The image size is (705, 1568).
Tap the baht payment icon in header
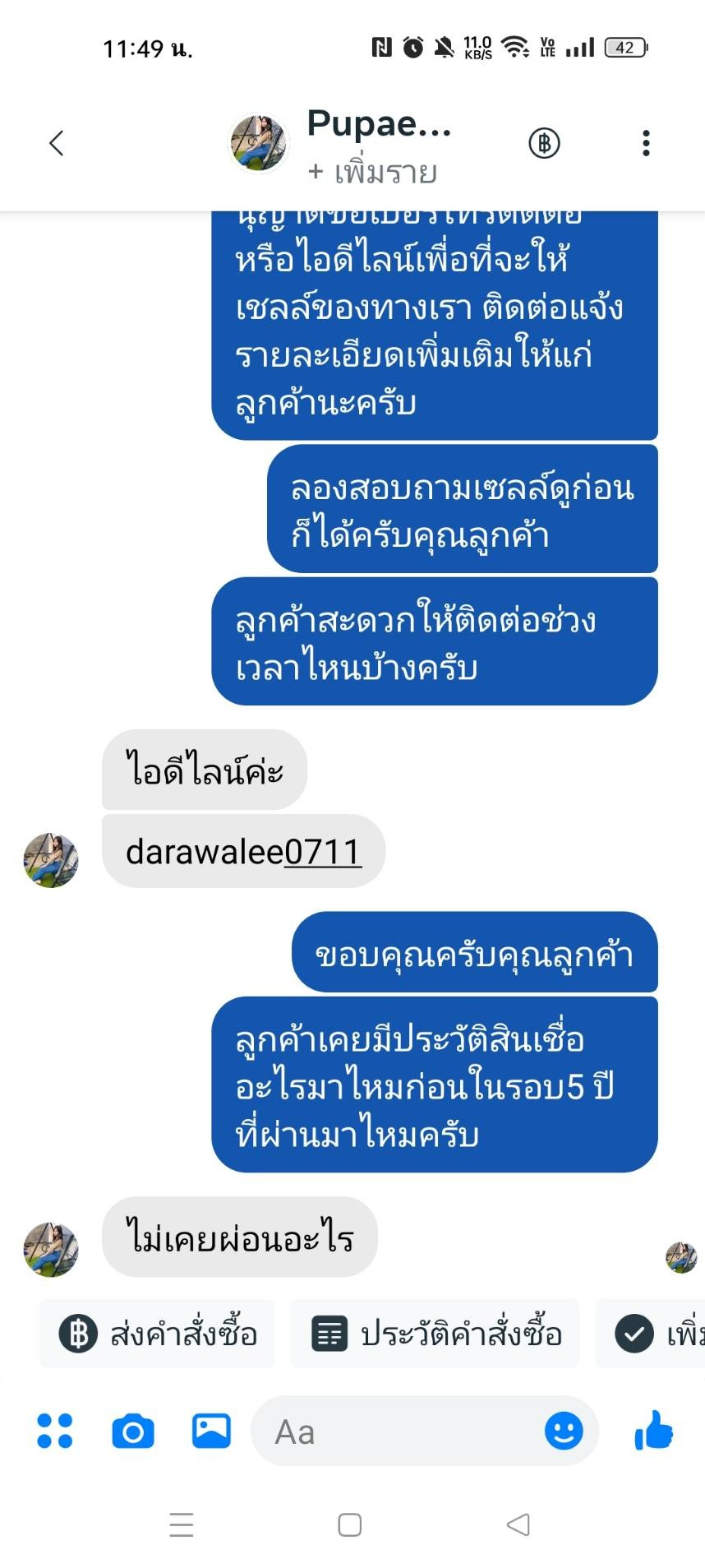tap(544, 143)
